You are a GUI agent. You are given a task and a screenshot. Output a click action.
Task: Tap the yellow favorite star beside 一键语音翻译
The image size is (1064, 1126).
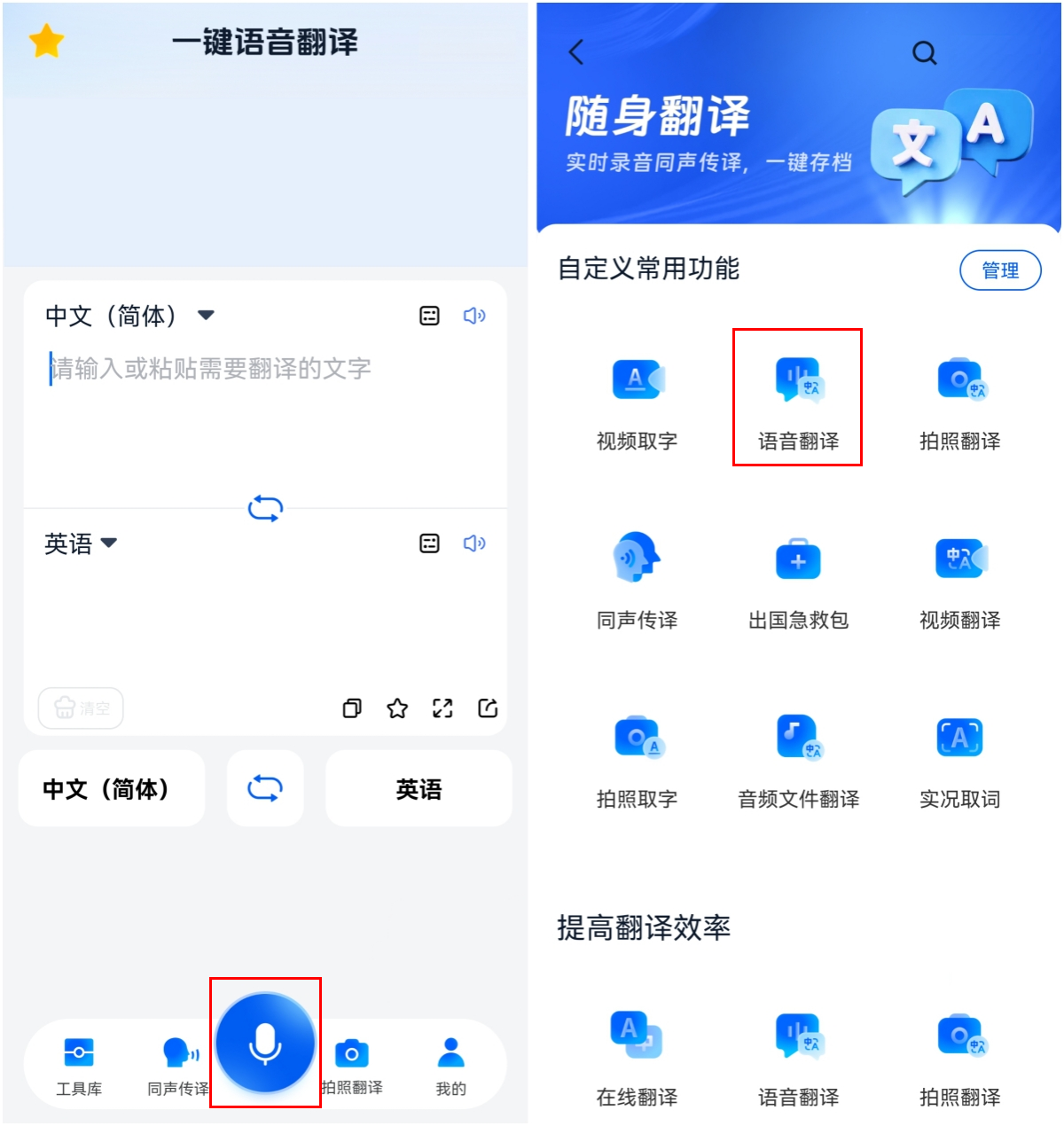point(46,41)
